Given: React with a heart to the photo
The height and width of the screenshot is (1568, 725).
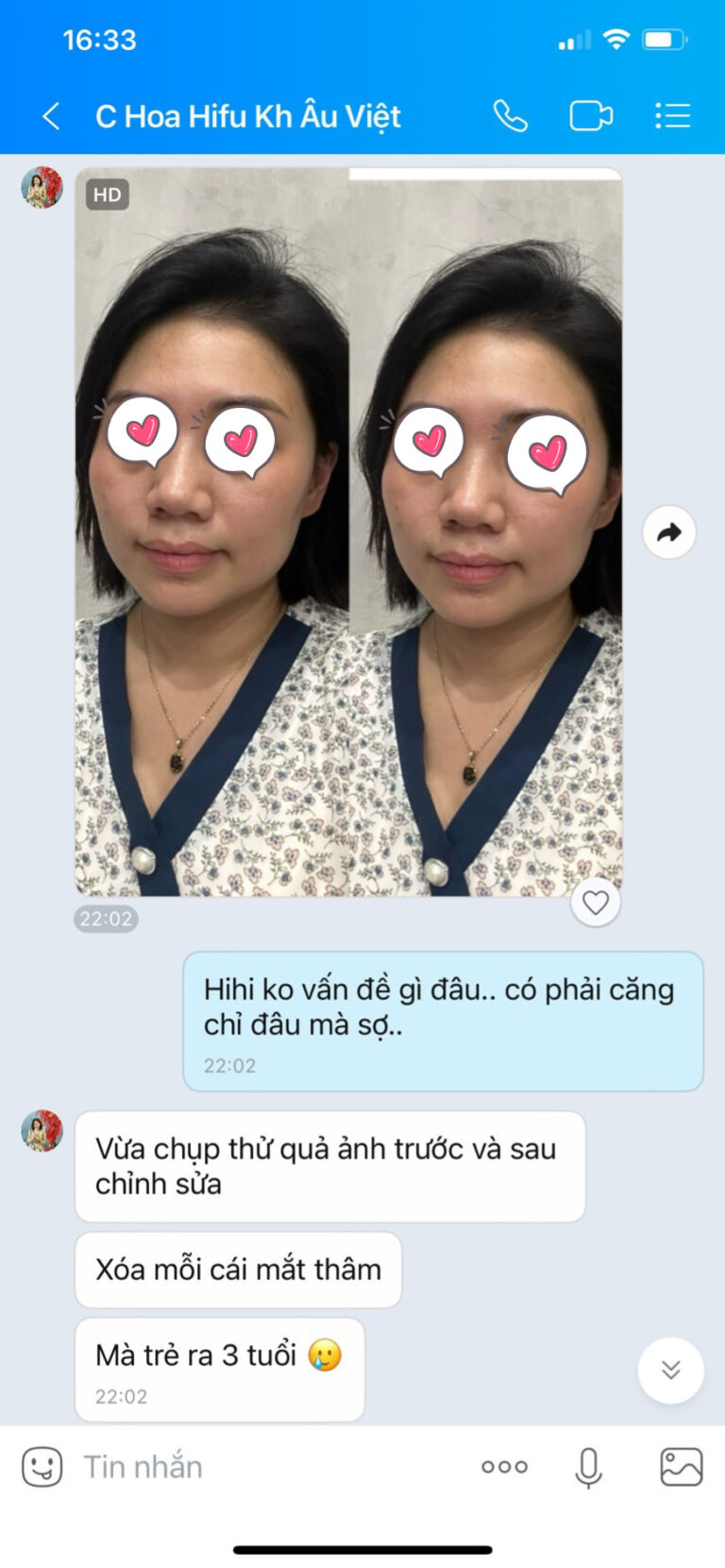Looking at the screenshot, I should coord(596,902).
